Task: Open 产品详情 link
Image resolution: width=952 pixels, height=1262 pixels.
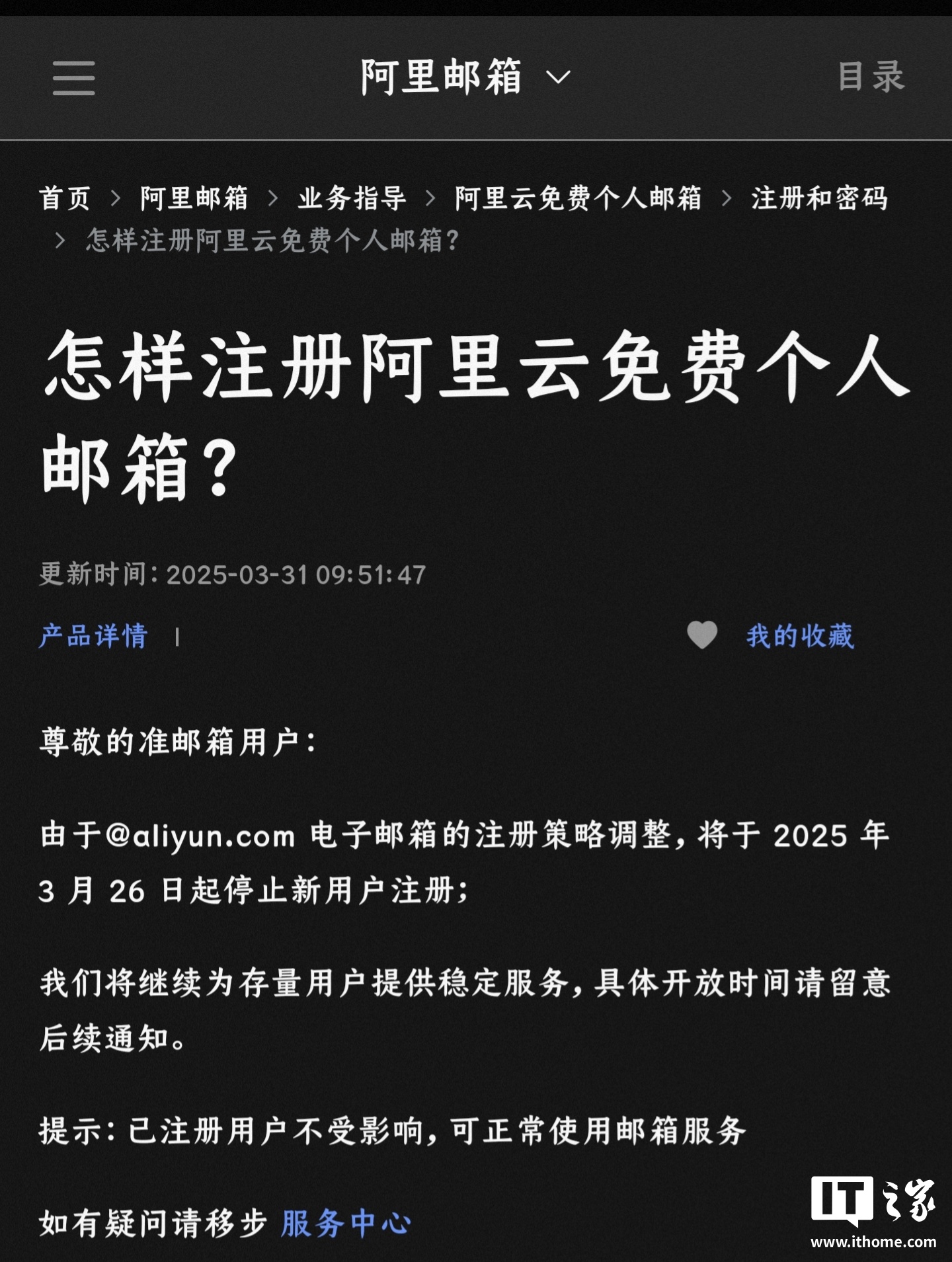Action: tap(93, 636)
